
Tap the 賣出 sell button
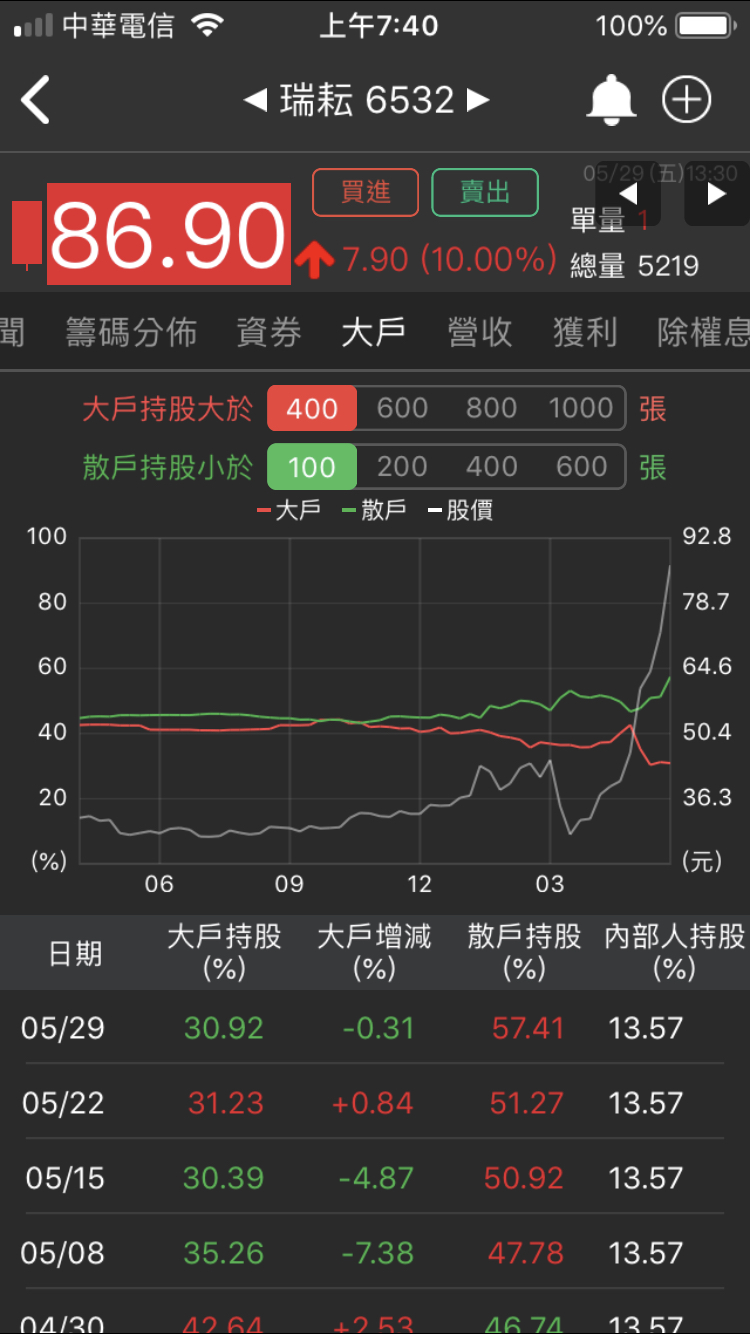[485, 192]
